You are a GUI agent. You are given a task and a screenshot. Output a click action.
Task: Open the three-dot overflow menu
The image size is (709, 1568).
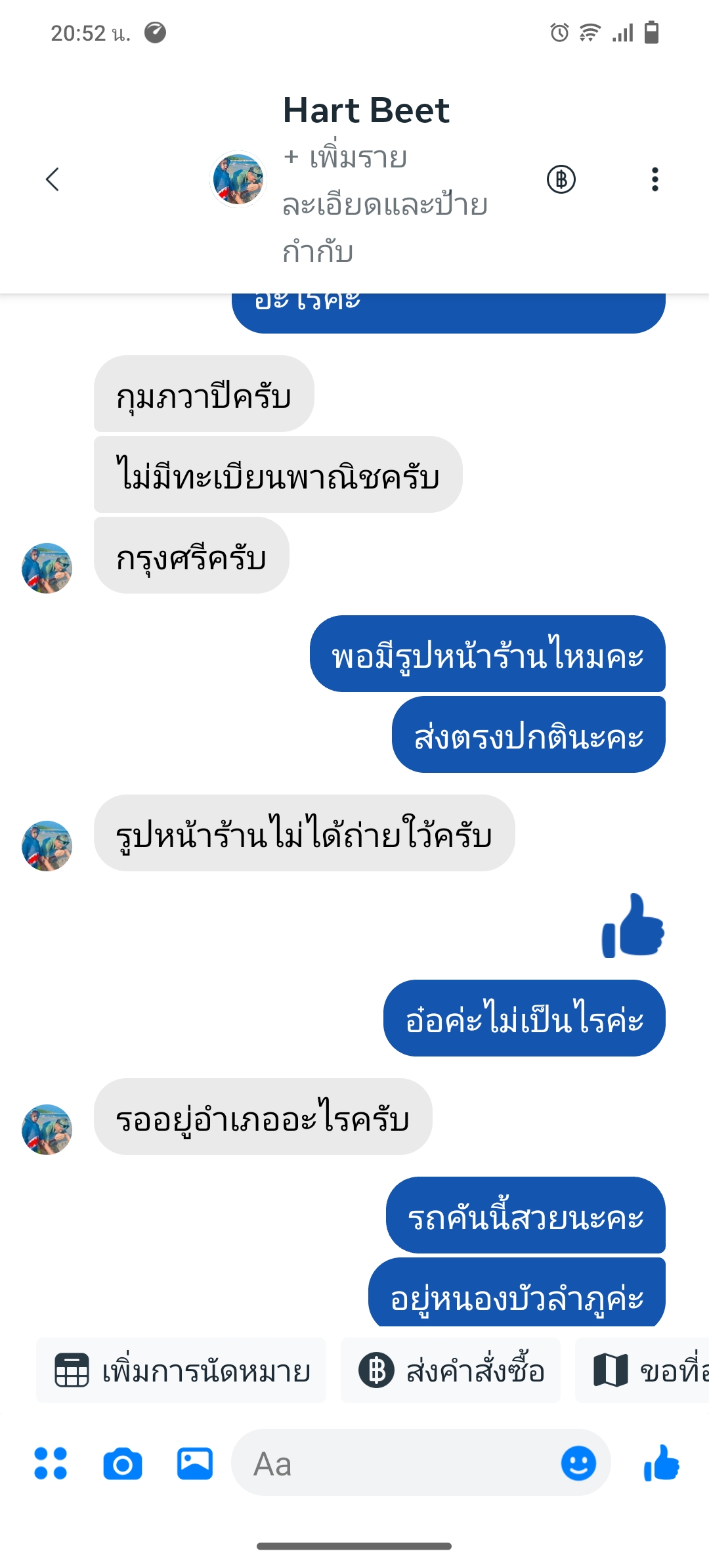click(x=655, y=179)
